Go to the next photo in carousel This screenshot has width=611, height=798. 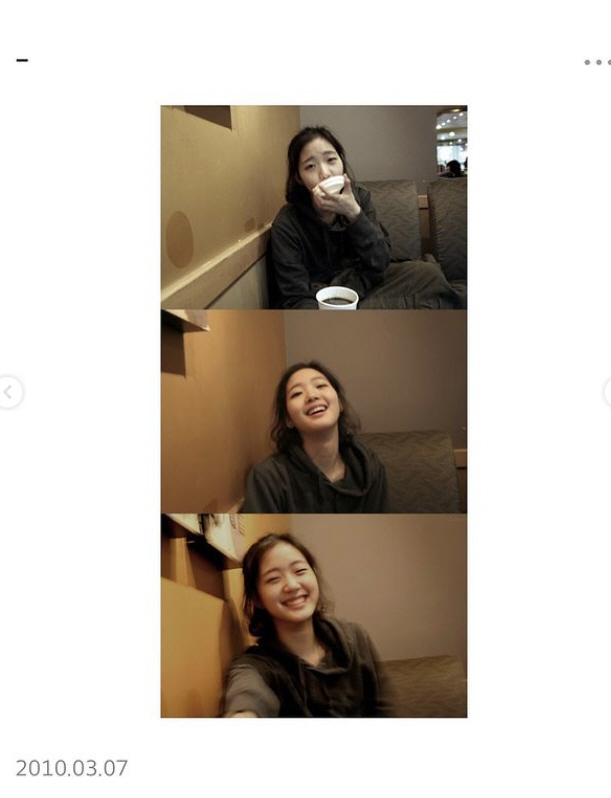pyautogui.click(x=606, y=392)
